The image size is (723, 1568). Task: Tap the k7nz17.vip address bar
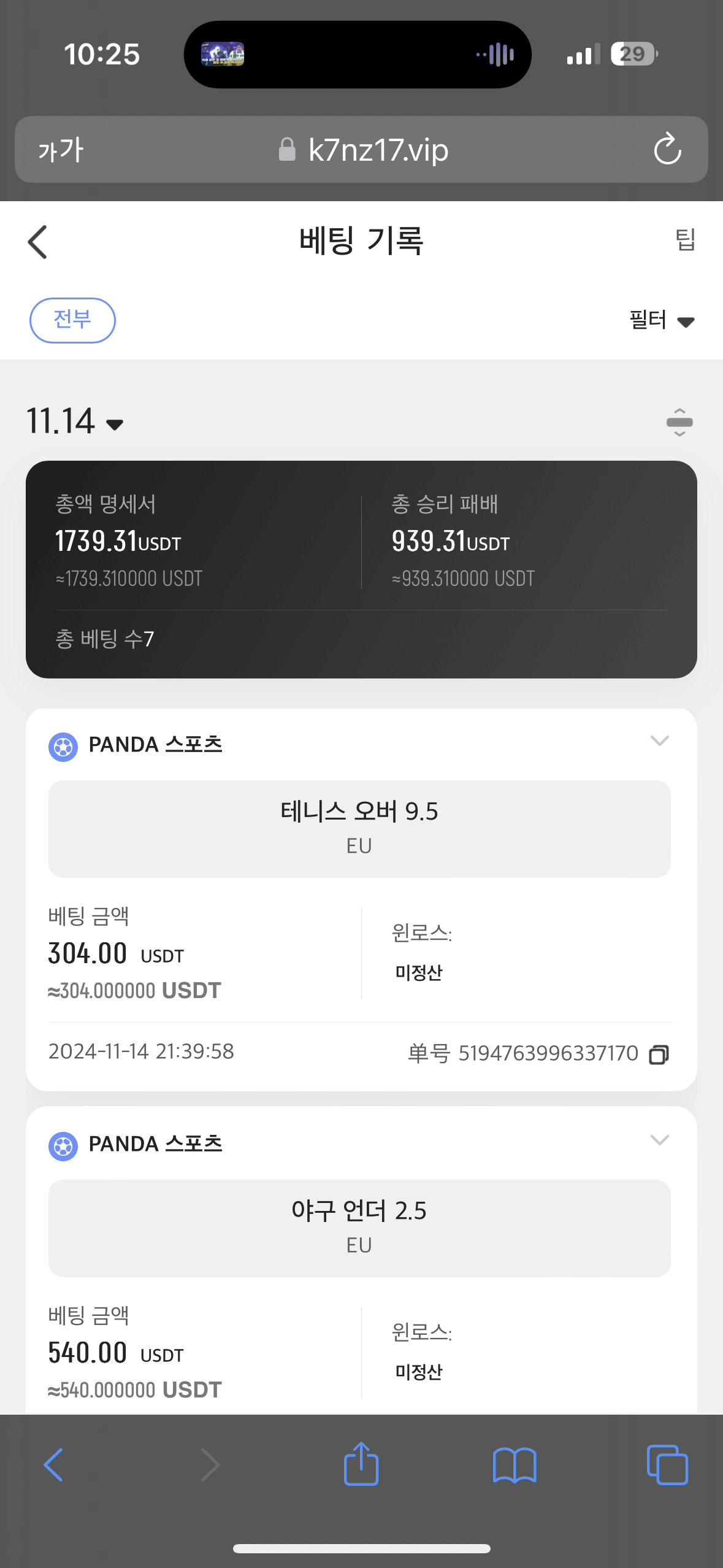point(362,149)
